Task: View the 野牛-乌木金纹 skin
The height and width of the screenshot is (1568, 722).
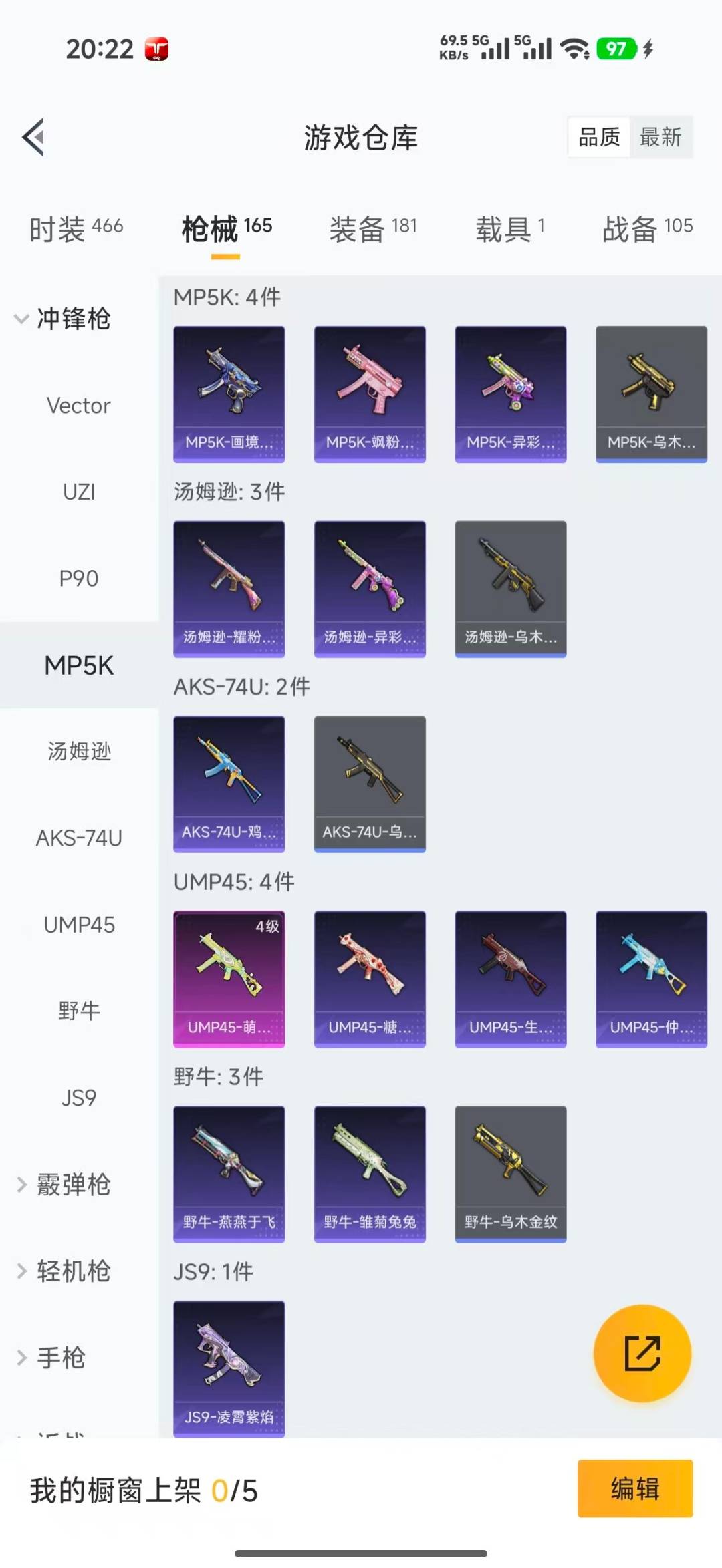Action: [x=511, y=1174]
